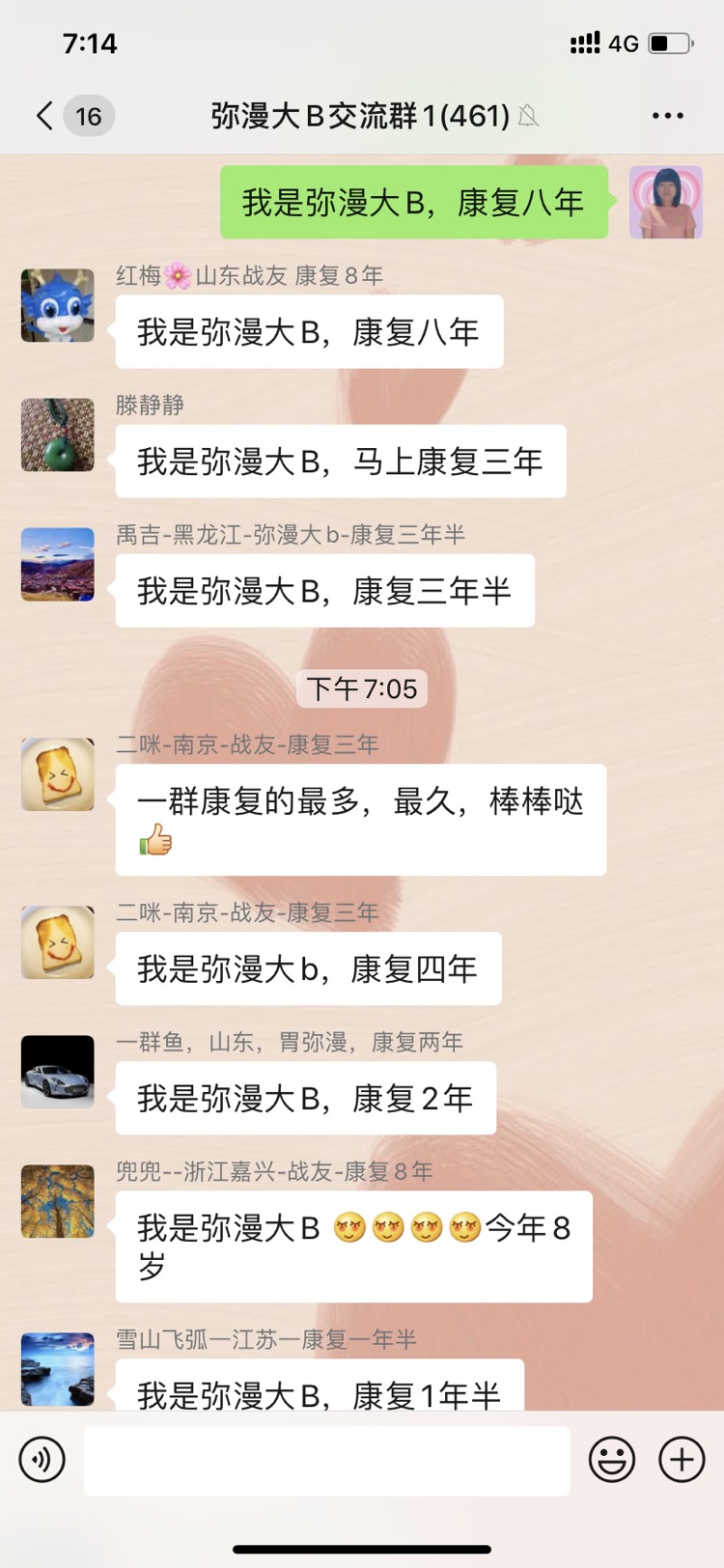The image size is (724, 1568).
Task: Open 二咪-南京's avatar beside 棒棒哒 message
Action: pos(58,774)
